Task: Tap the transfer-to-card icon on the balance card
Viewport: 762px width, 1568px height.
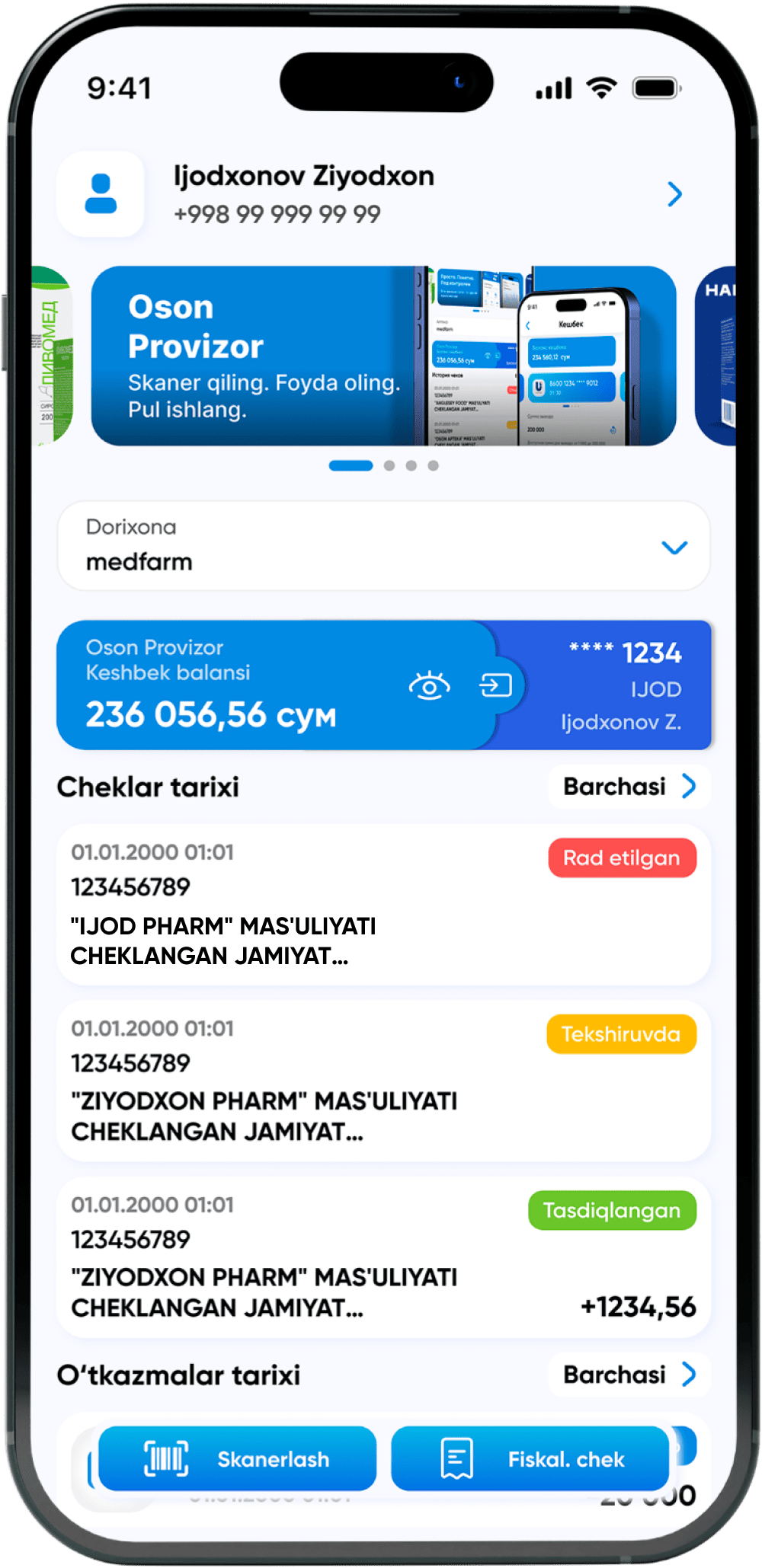Action: click(x=495, y=685)
